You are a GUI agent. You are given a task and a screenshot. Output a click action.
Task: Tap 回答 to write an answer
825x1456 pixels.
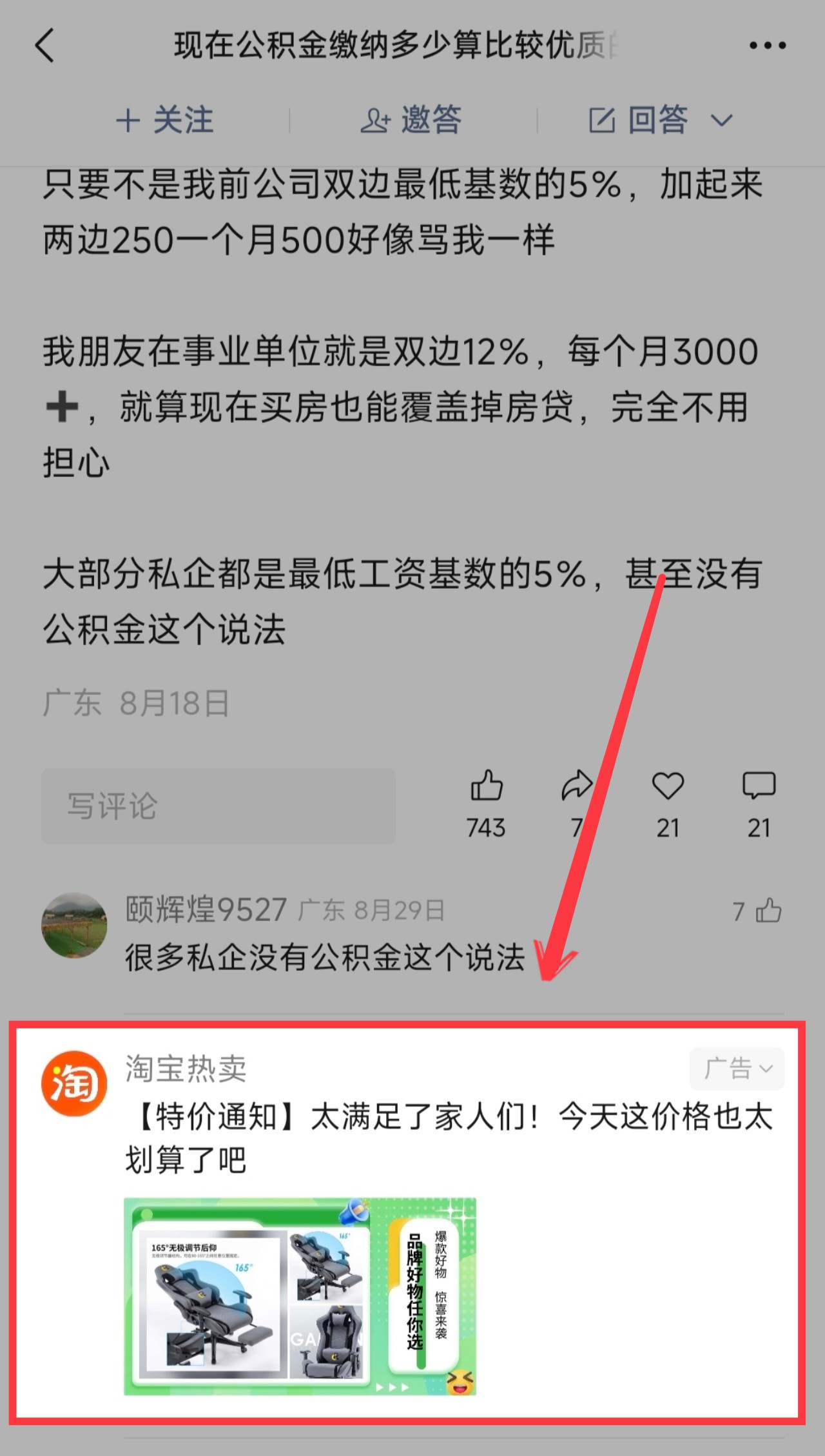pyautogui.click(x=654, y=120)
